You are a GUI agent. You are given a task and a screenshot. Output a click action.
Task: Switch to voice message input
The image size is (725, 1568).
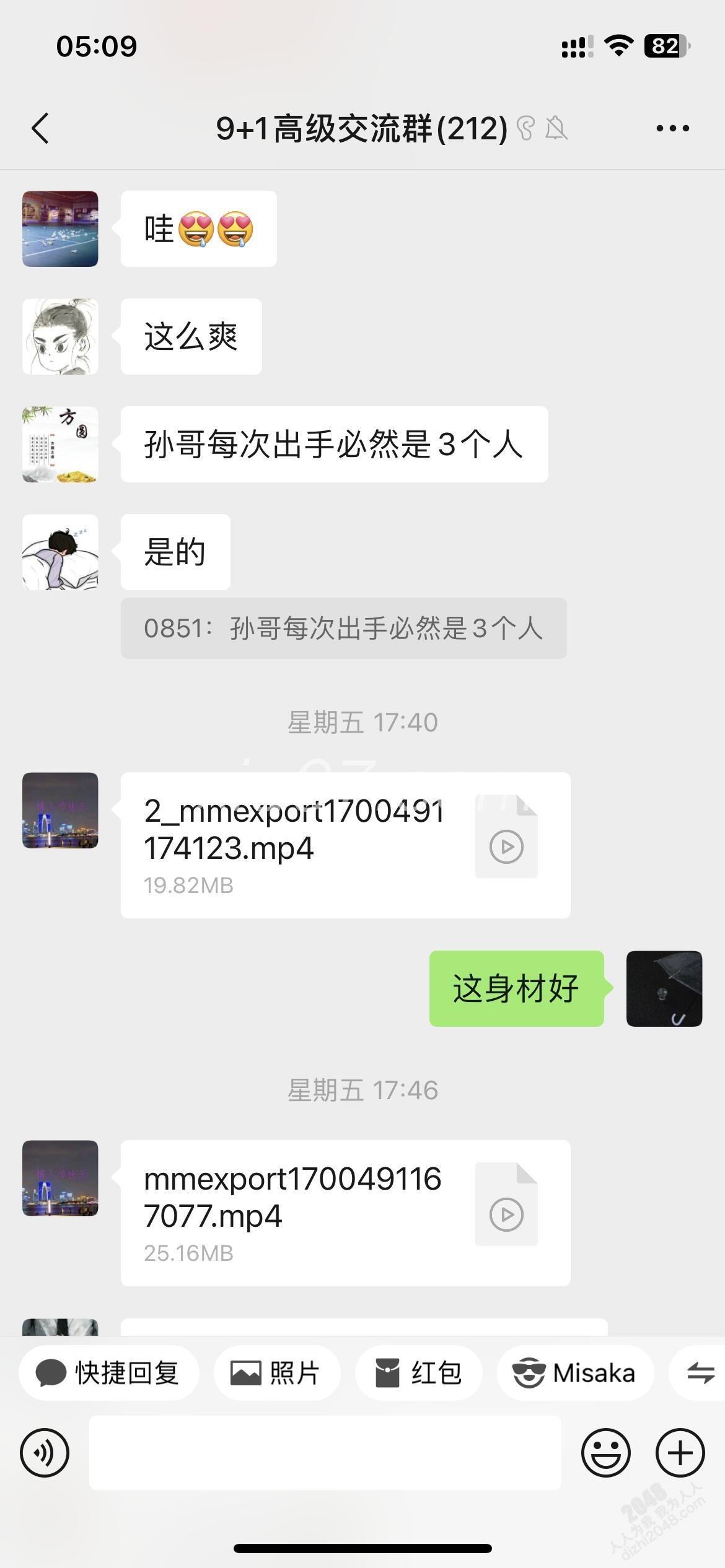(45, 1452)
